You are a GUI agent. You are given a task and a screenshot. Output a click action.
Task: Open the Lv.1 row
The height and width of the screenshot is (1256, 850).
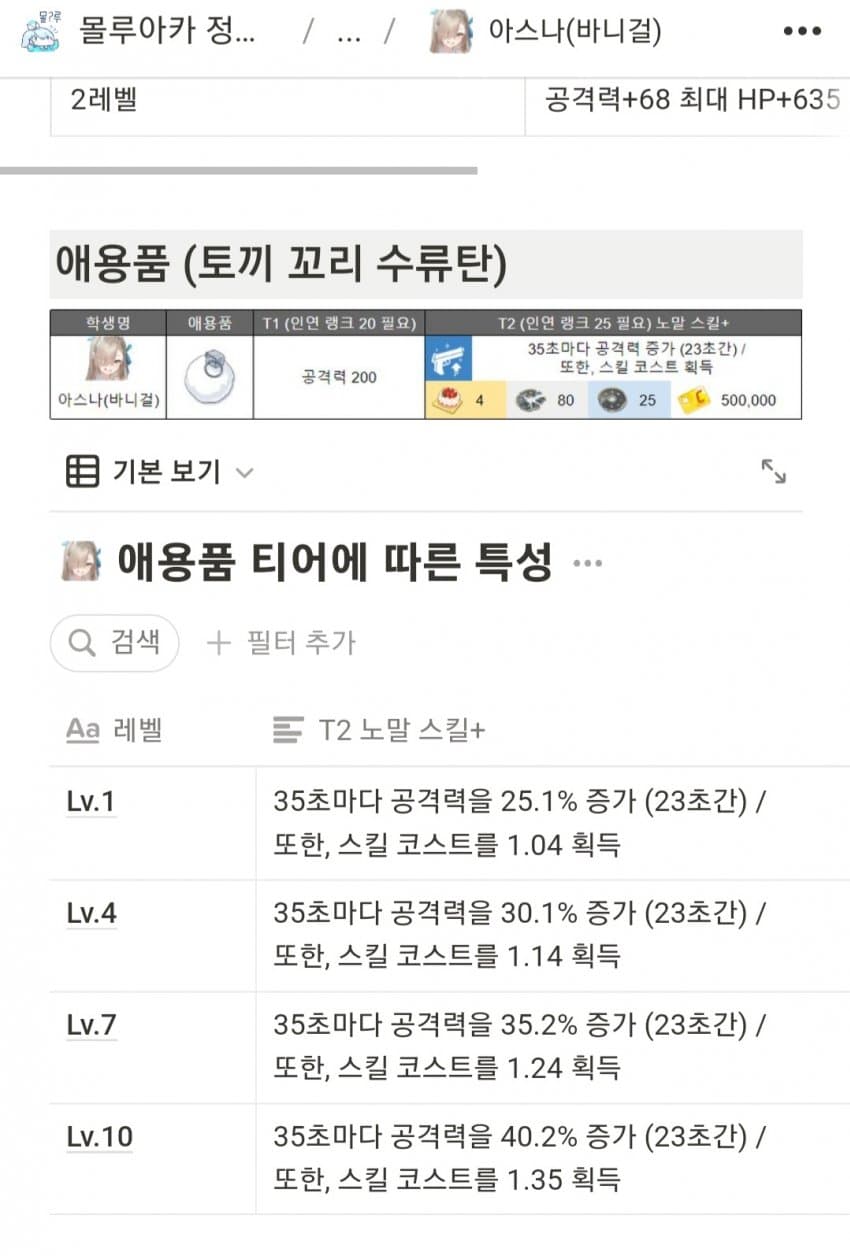[x=92, y=802]
